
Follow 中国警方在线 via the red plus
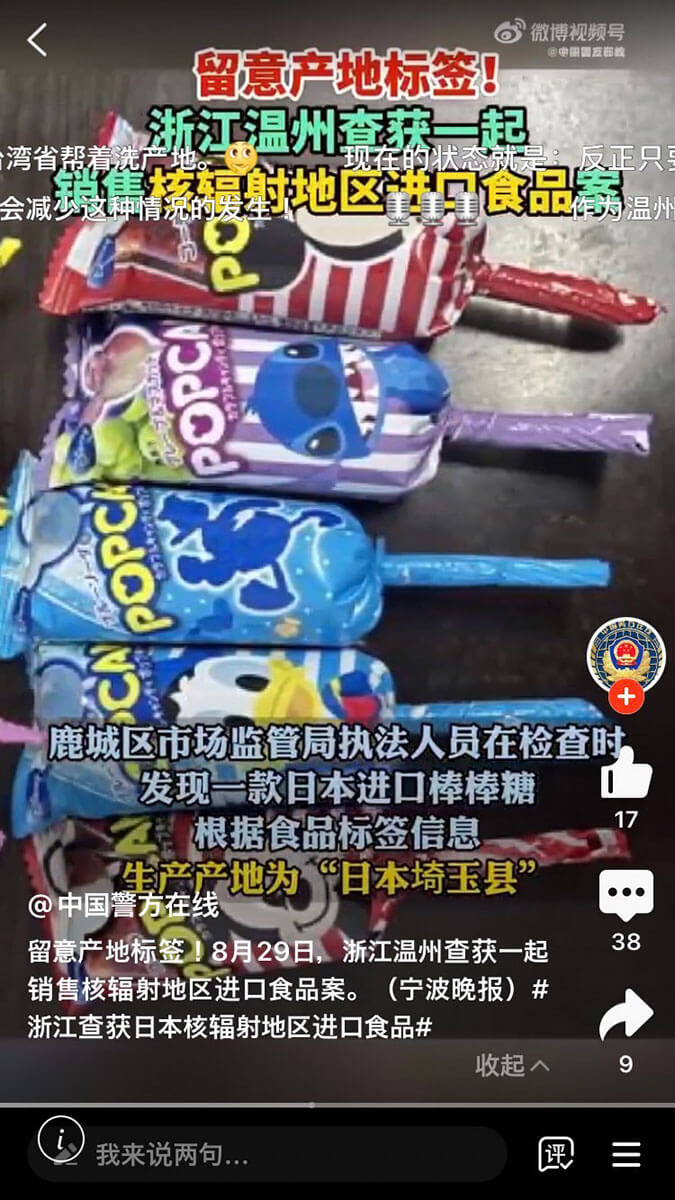(626, 697)
